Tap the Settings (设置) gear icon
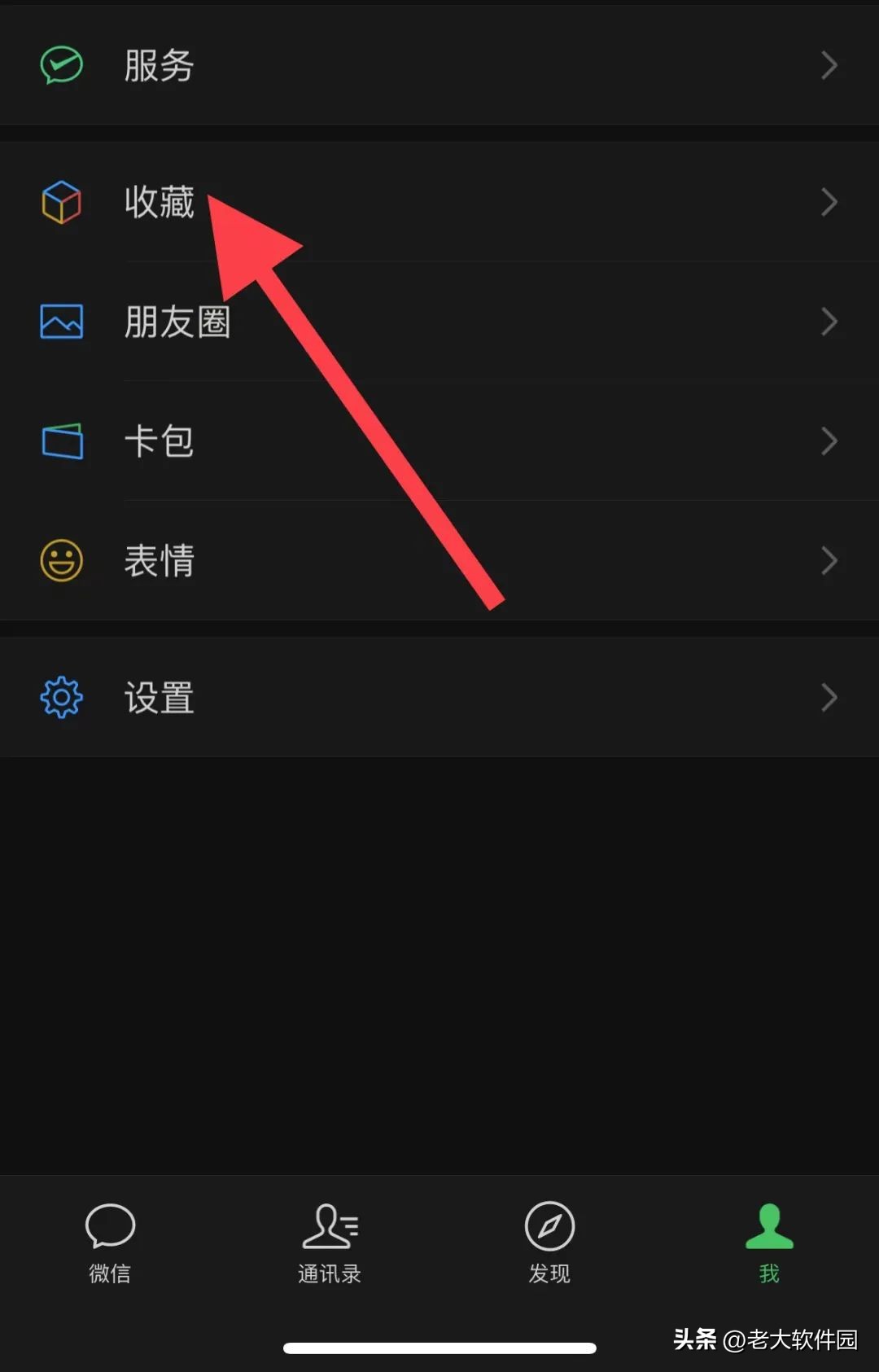The width and height of the screenshot is (879, 1372). click(x=60, y=697)
